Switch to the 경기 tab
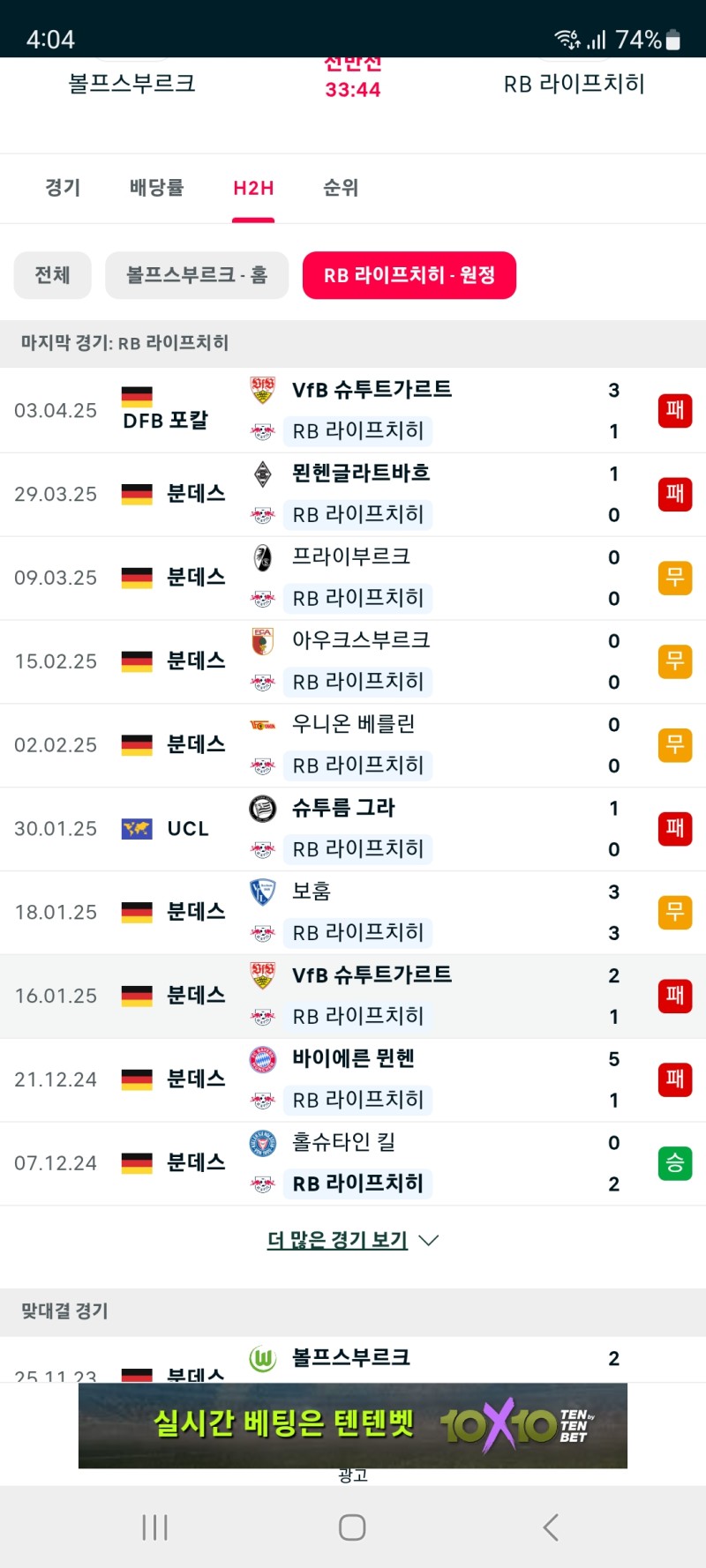The image size is (706, 1568). tap(63, 188)
